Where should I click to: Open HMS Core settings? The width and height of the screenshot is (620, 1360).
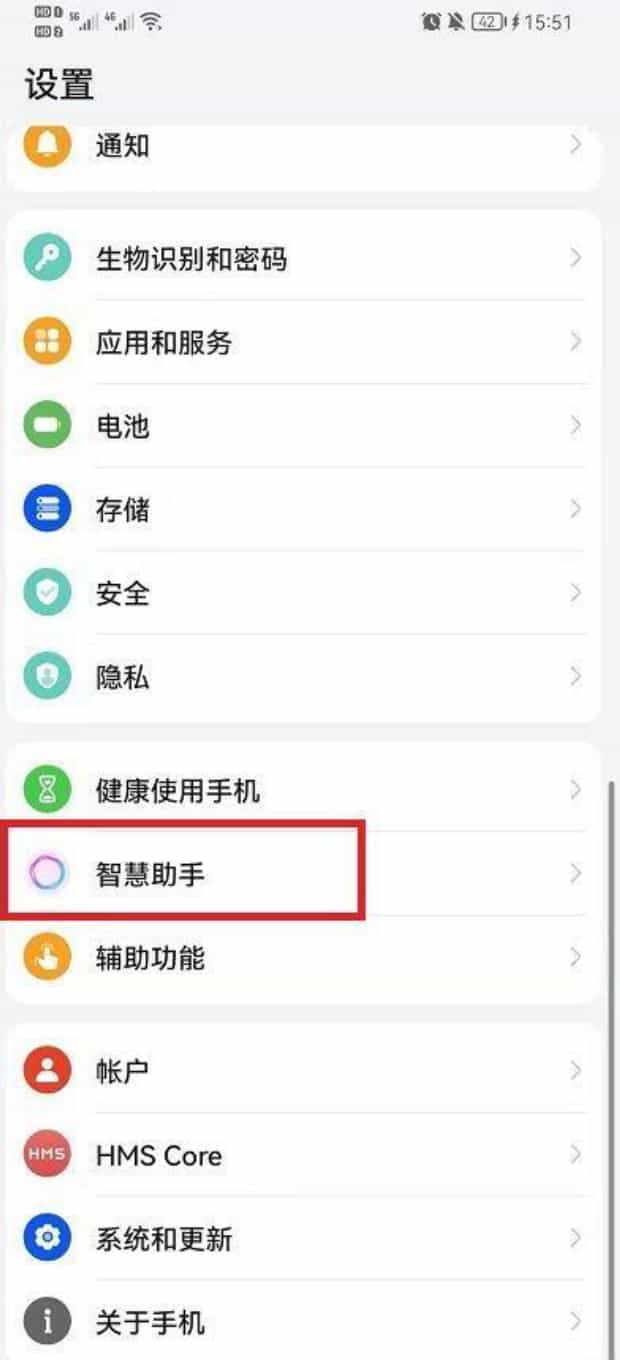[x=300, y=1155]
